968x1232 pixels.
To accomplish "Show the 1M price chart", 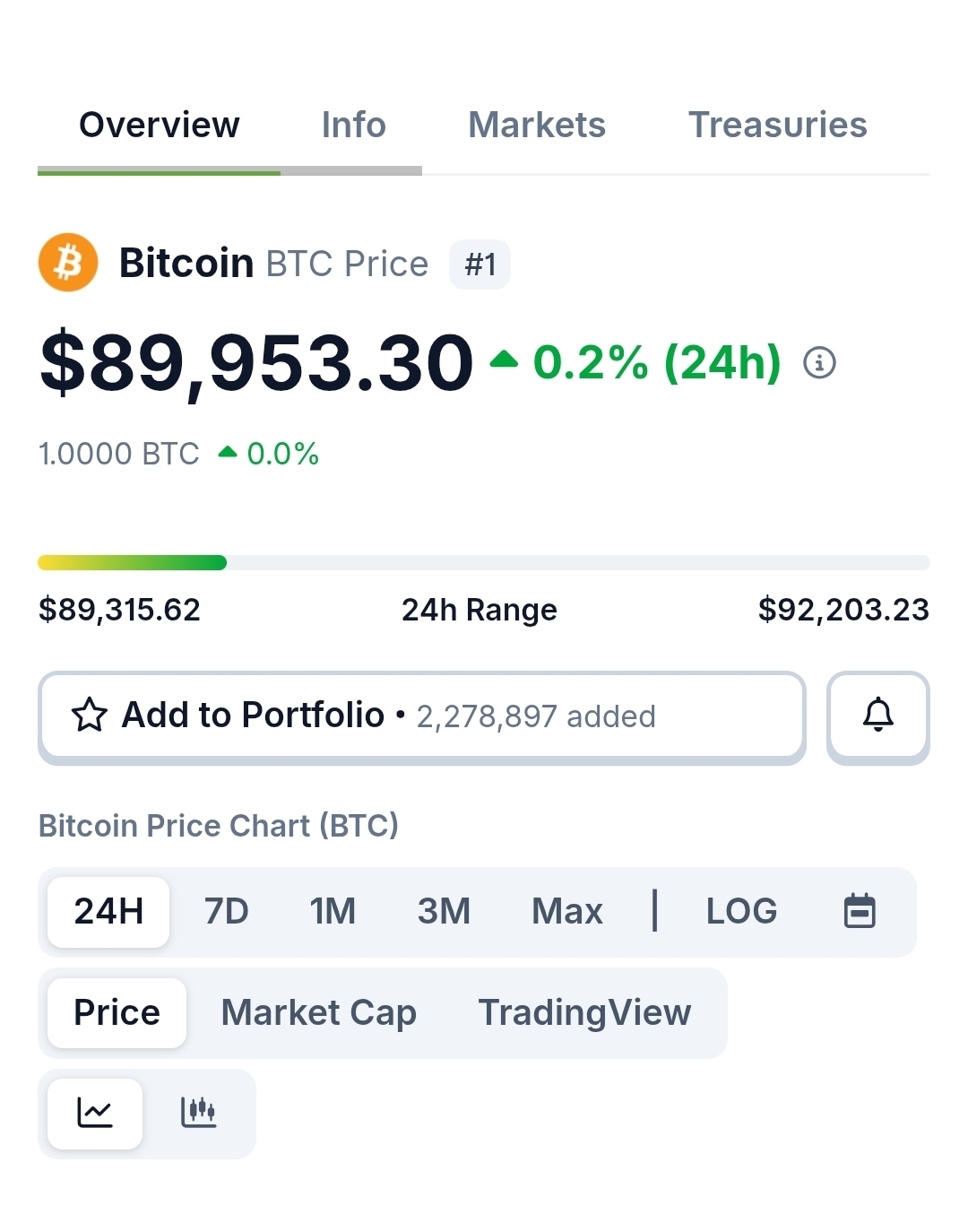I will (333, 912).
